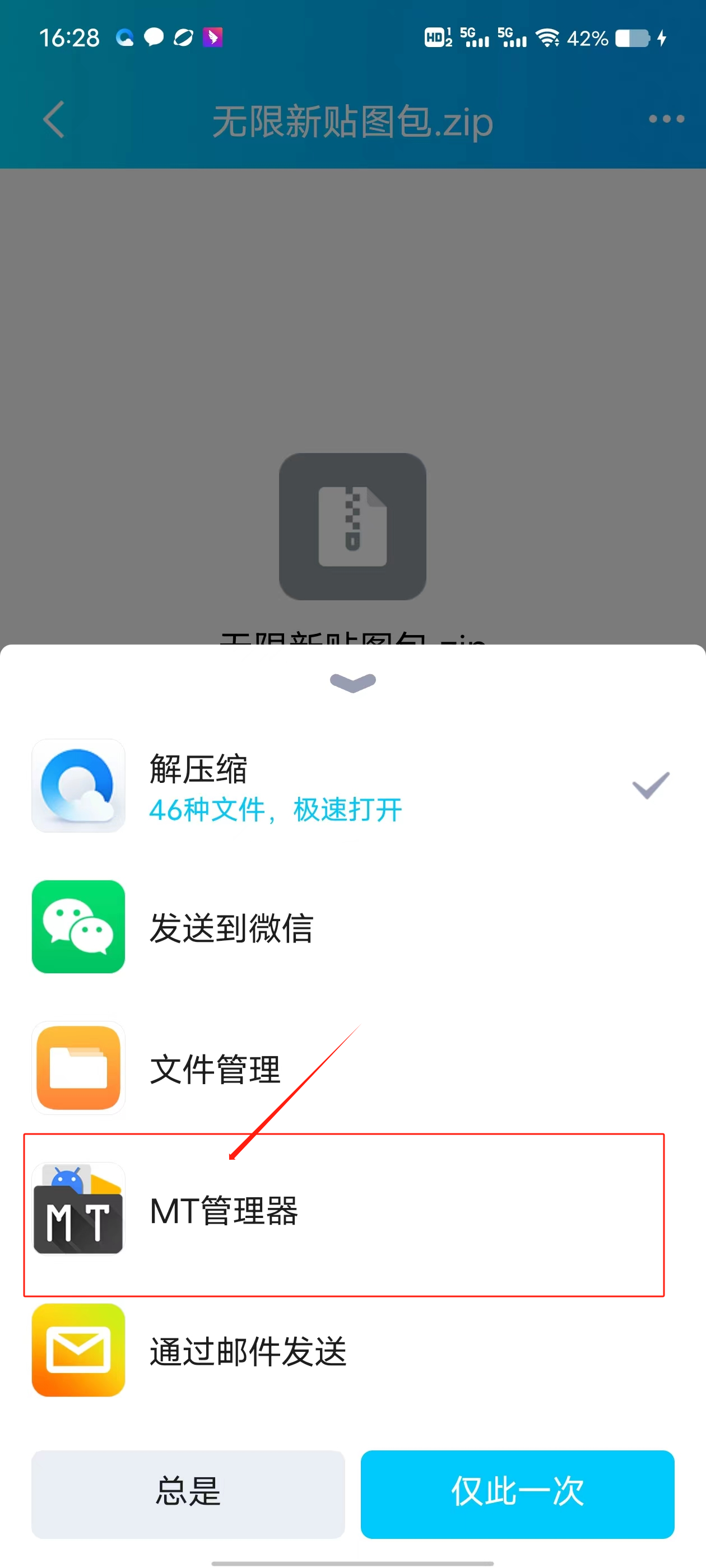Image resolution: width=706 pixels, height=1568 pixels.
Task: Open the three-dot overflow menu
Action: tap(666, 119)
